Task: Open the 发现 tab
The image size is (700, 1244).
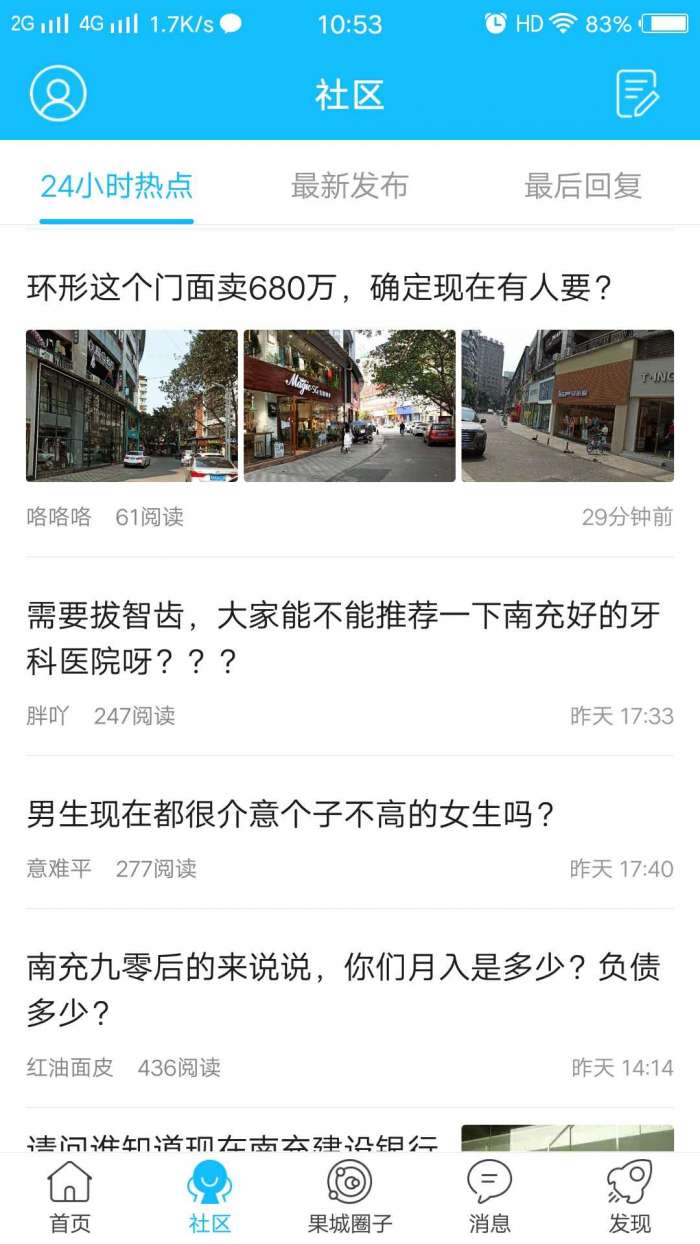Action: click(x=630, y=1197)
